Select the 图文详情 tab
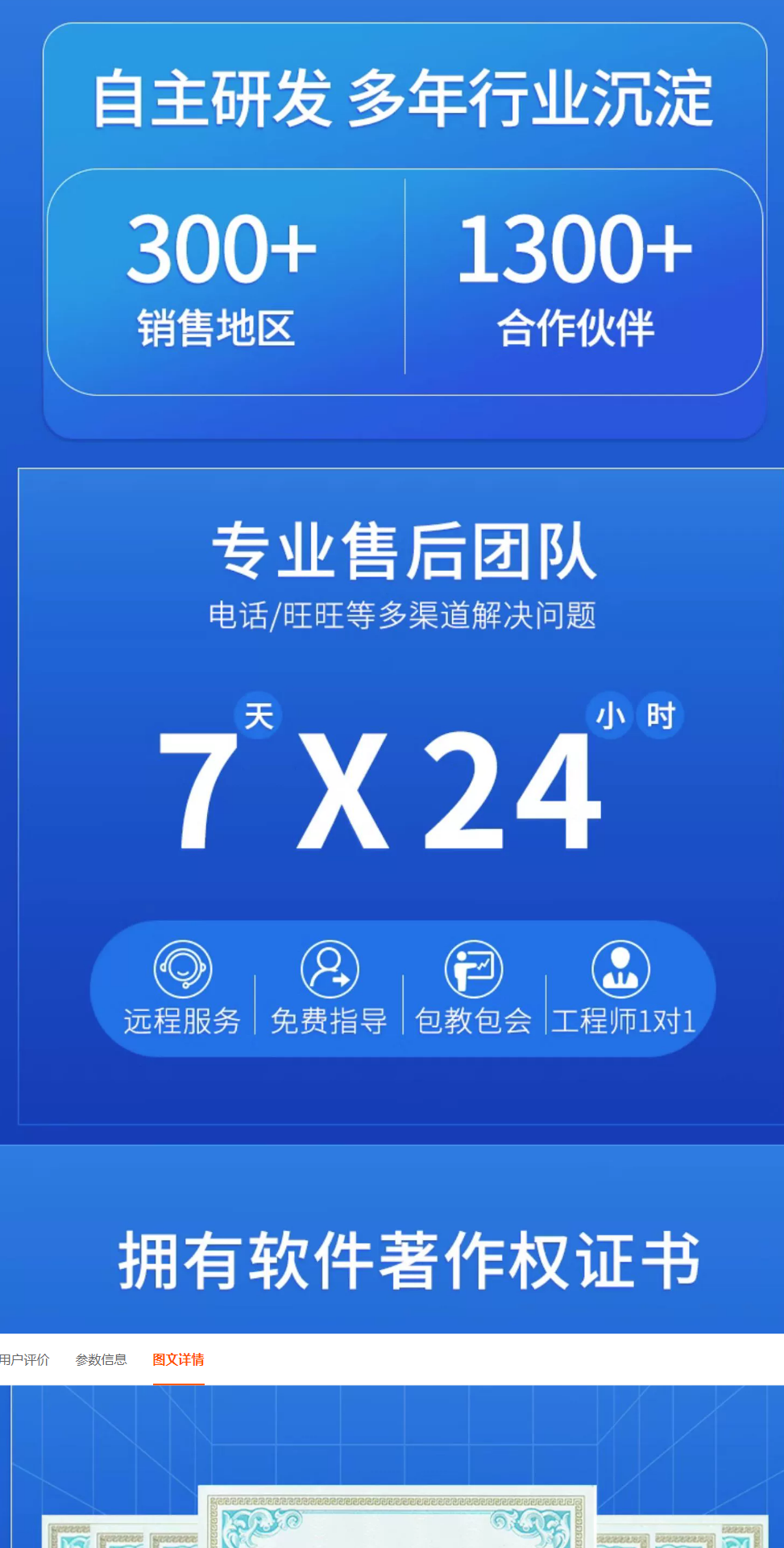Viewport: 784px width, 1548px height. coord(178,1359)
